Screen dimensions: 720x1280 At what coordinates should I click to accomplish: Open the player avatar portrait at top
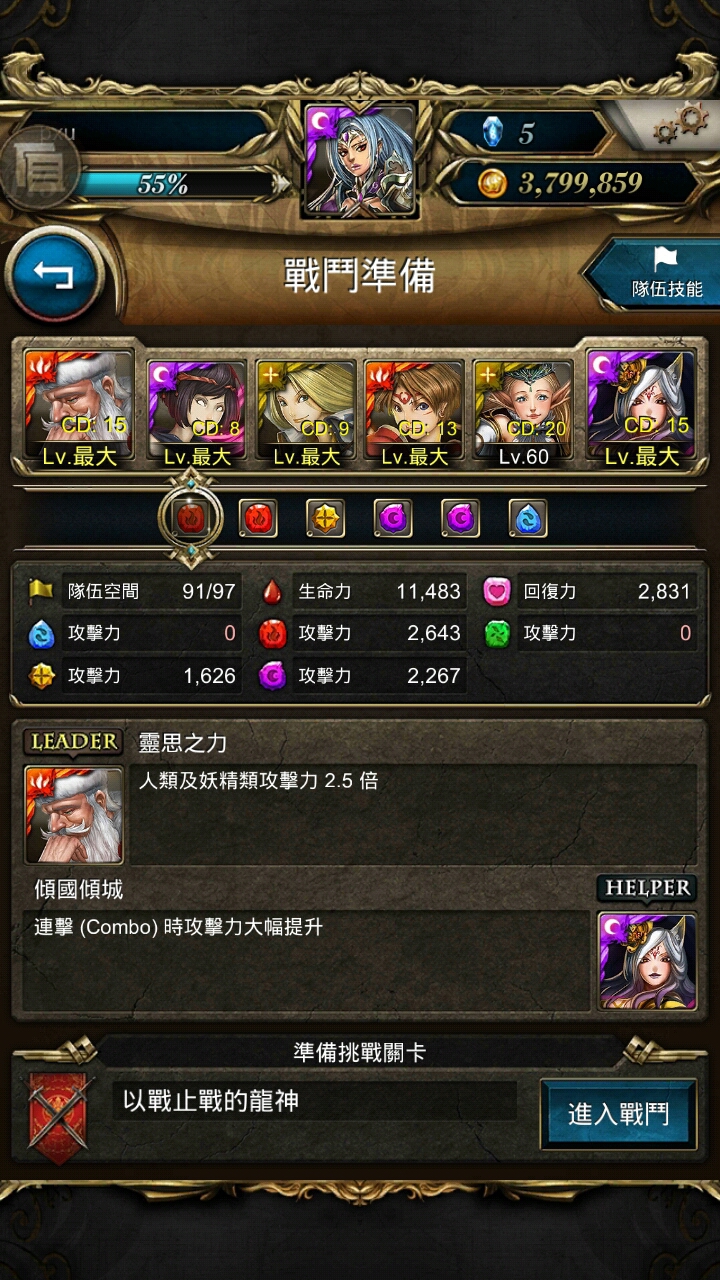pos(360,160)
